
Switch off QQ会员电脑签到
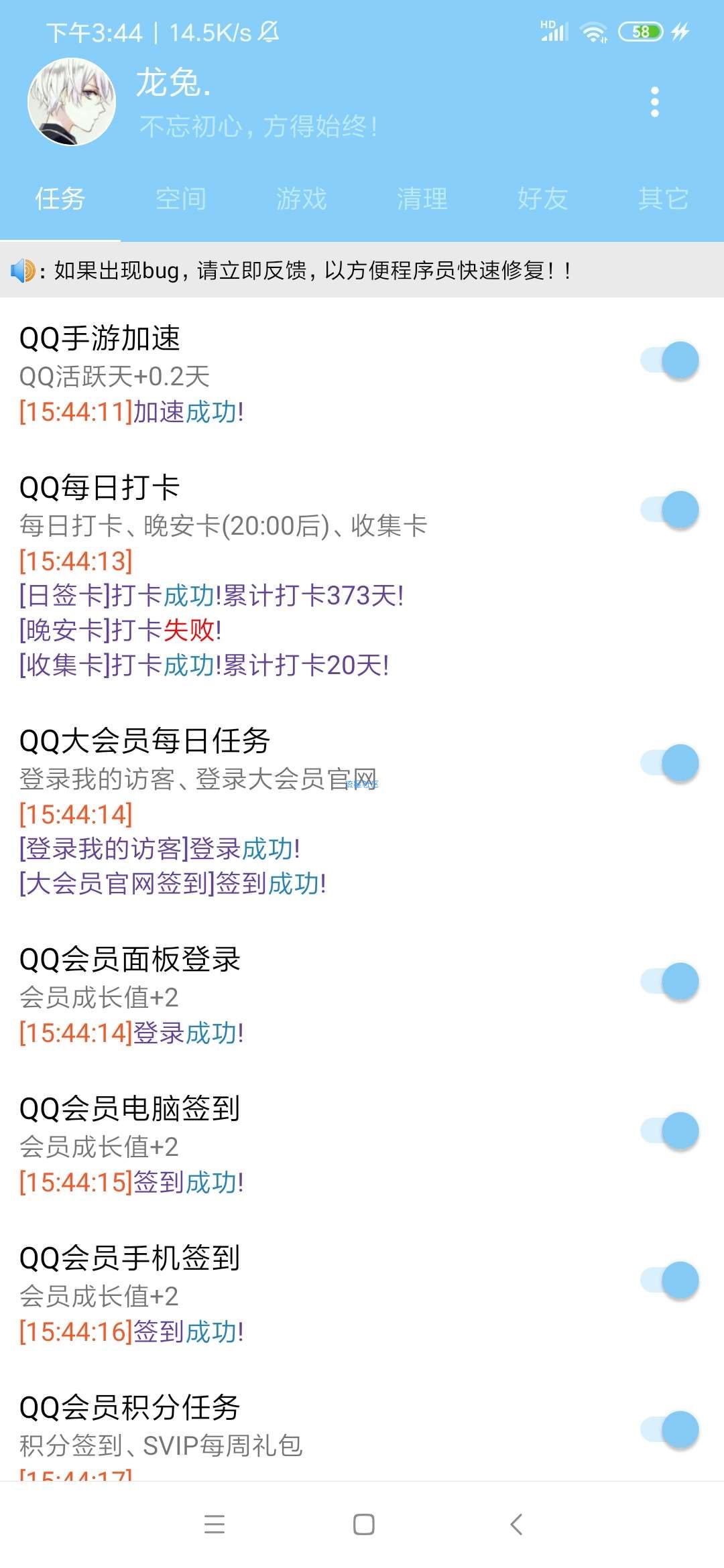670,1131
